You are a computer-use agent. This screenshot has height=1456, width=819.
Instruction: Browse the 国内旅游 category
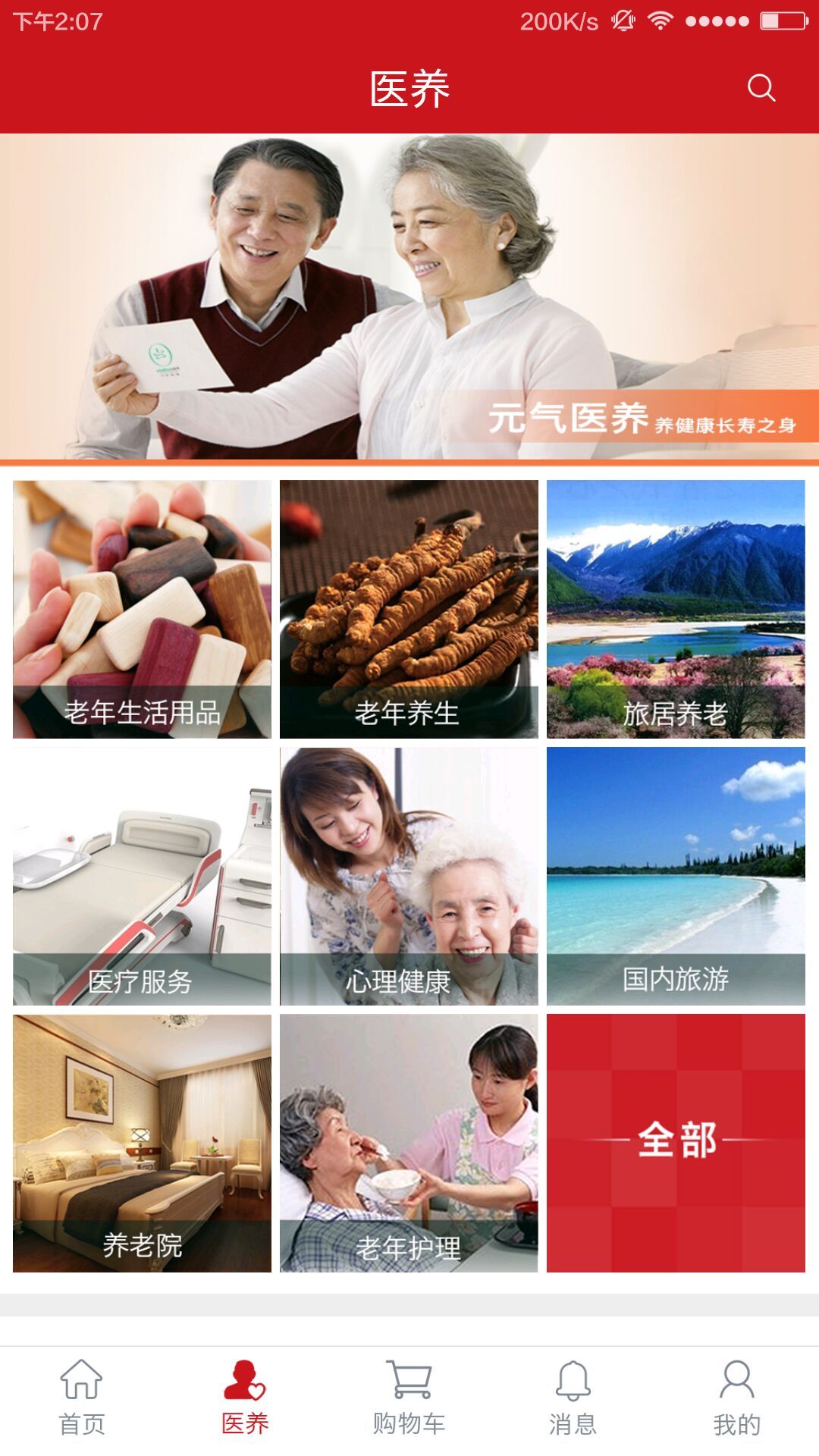[x=676, y=877]
